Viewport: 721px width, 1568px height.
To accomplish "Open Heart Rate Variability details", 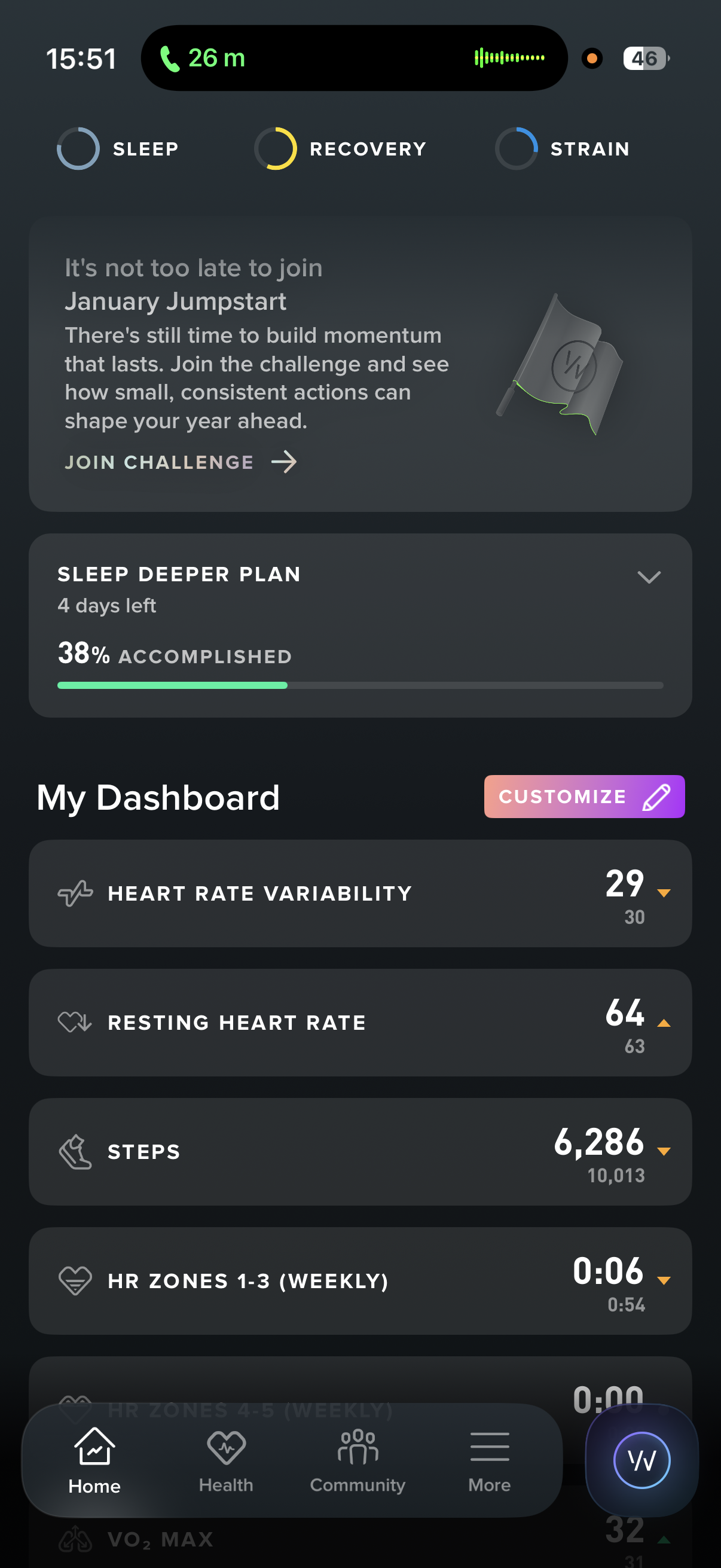I will coord(360,893).
